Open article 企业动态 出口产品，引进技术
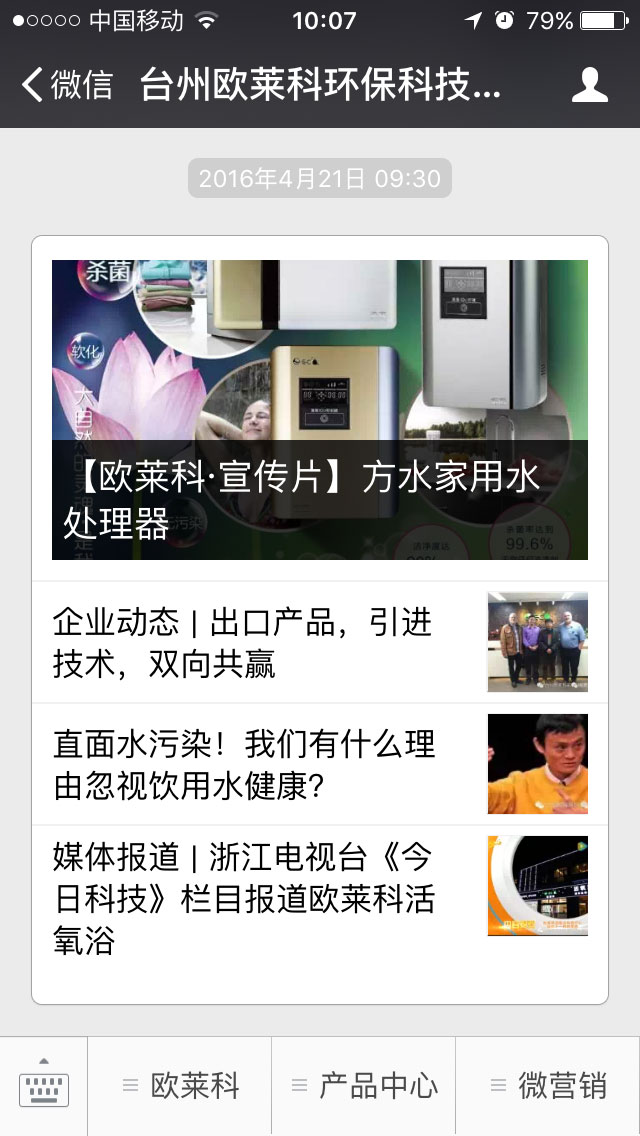The height and width of the screenshot is (1136, 640). [319, 642]
